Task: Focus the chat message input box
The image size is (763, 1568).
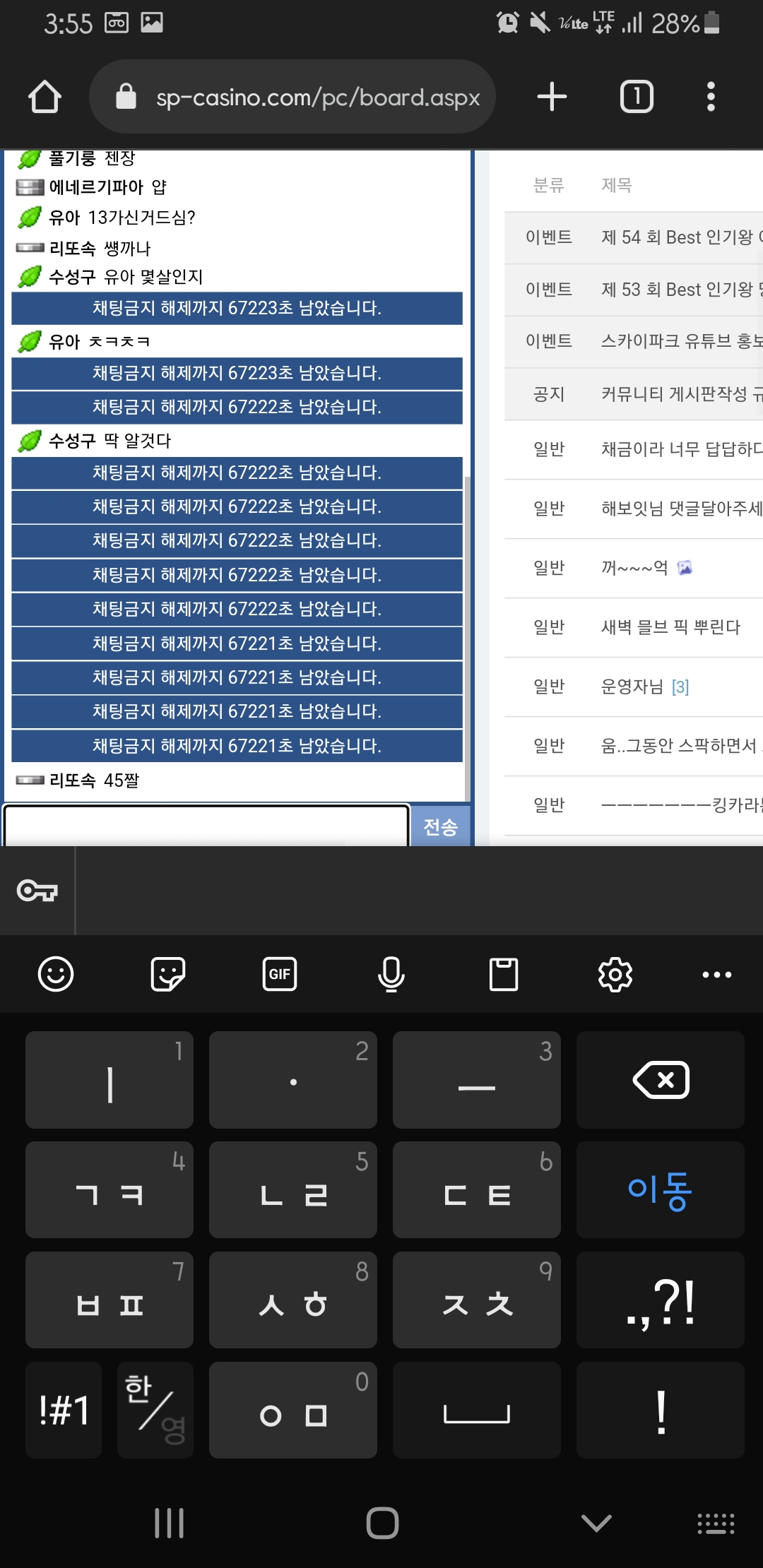Action: (x=206, y=825)
